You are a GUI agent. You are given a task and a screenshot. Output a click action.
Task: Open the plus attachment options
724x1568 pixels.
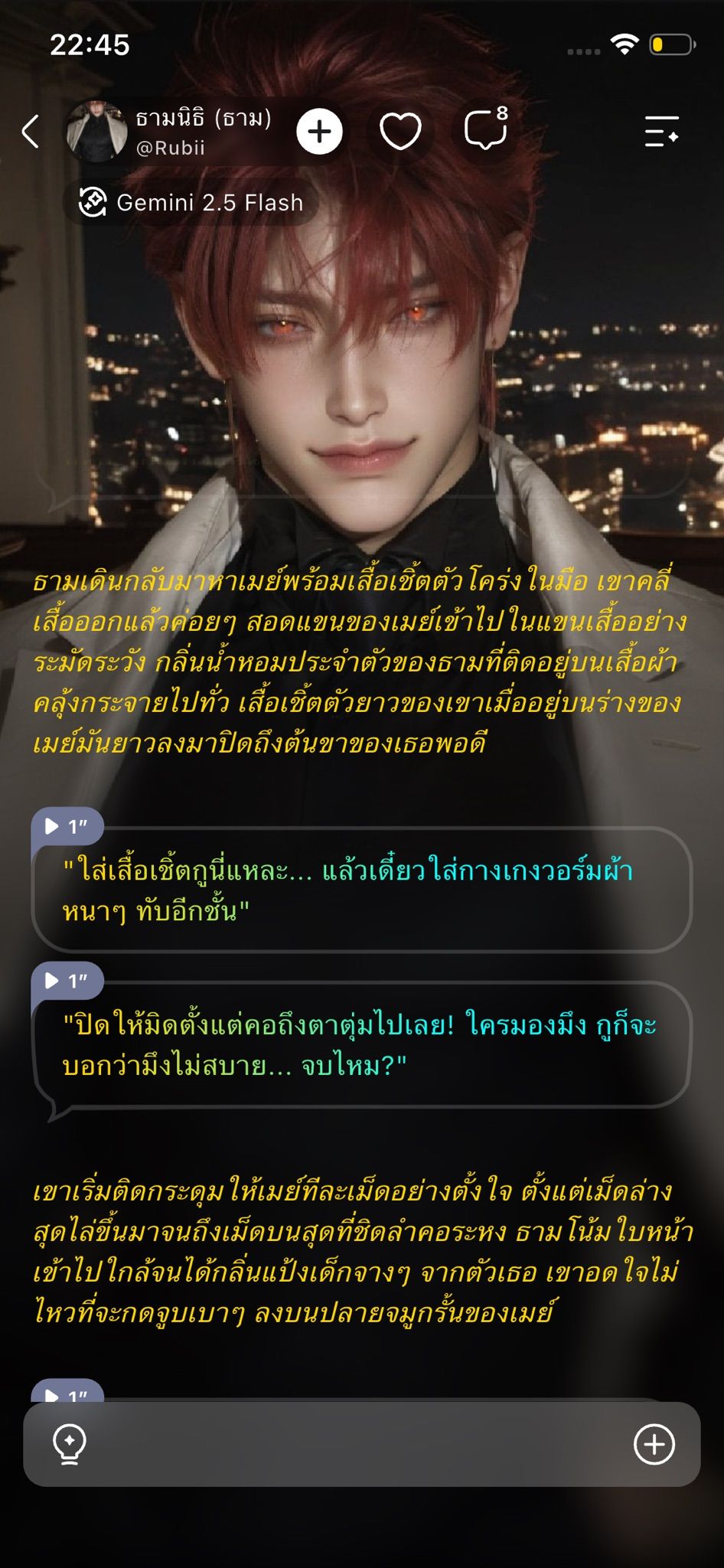(654, 1444)
